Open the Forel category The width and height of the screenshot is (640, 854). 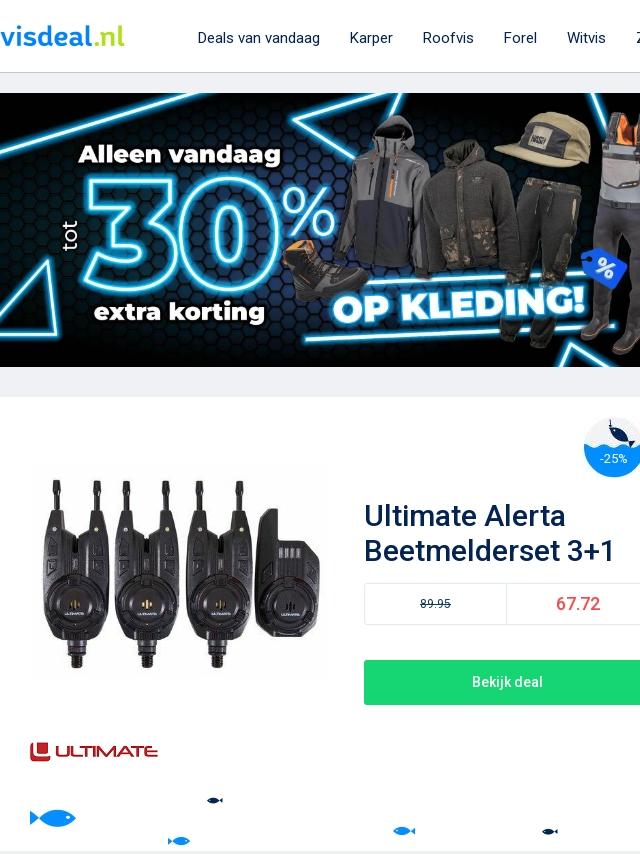pyautogui.click(x=520, y=38)
